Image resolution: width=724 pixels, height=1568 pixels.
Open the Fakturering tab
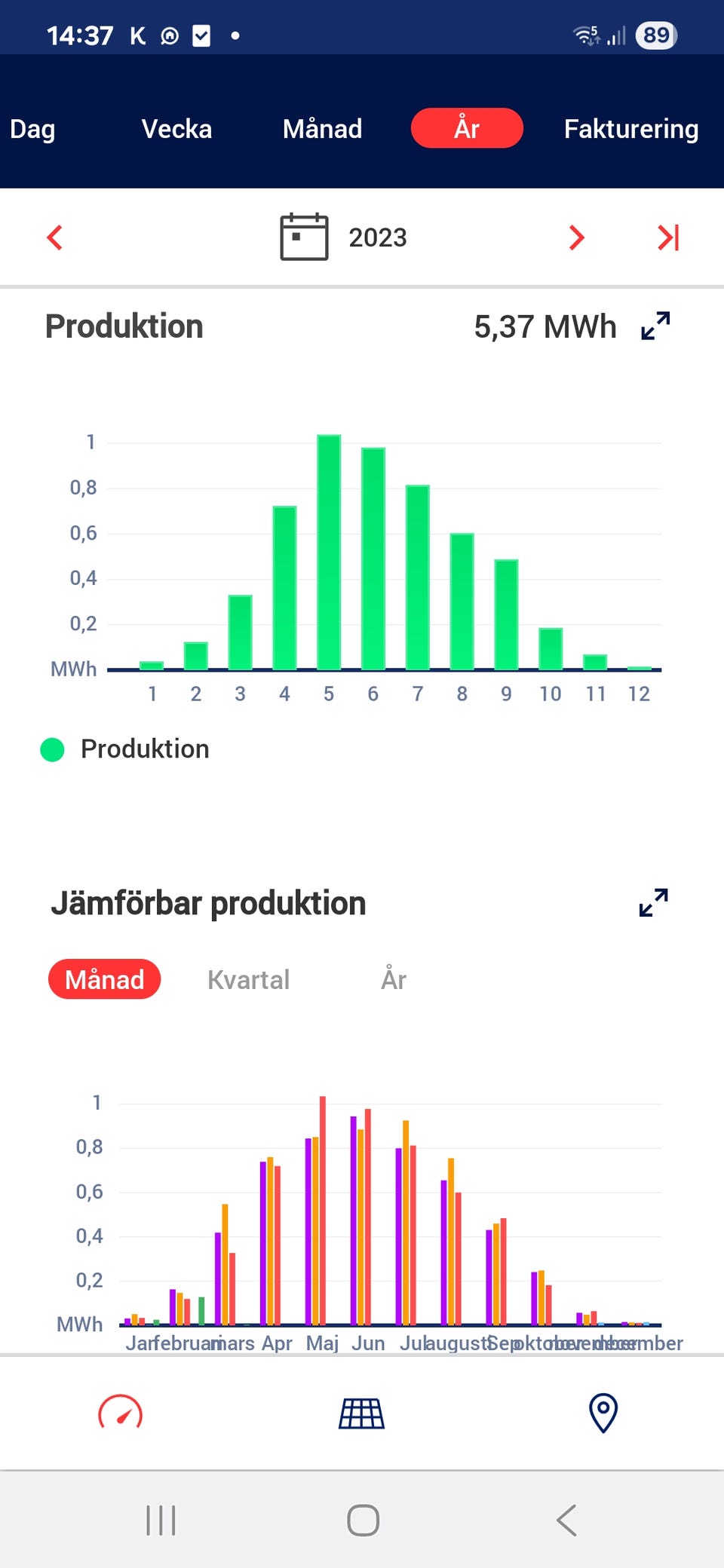click(630, 129)
